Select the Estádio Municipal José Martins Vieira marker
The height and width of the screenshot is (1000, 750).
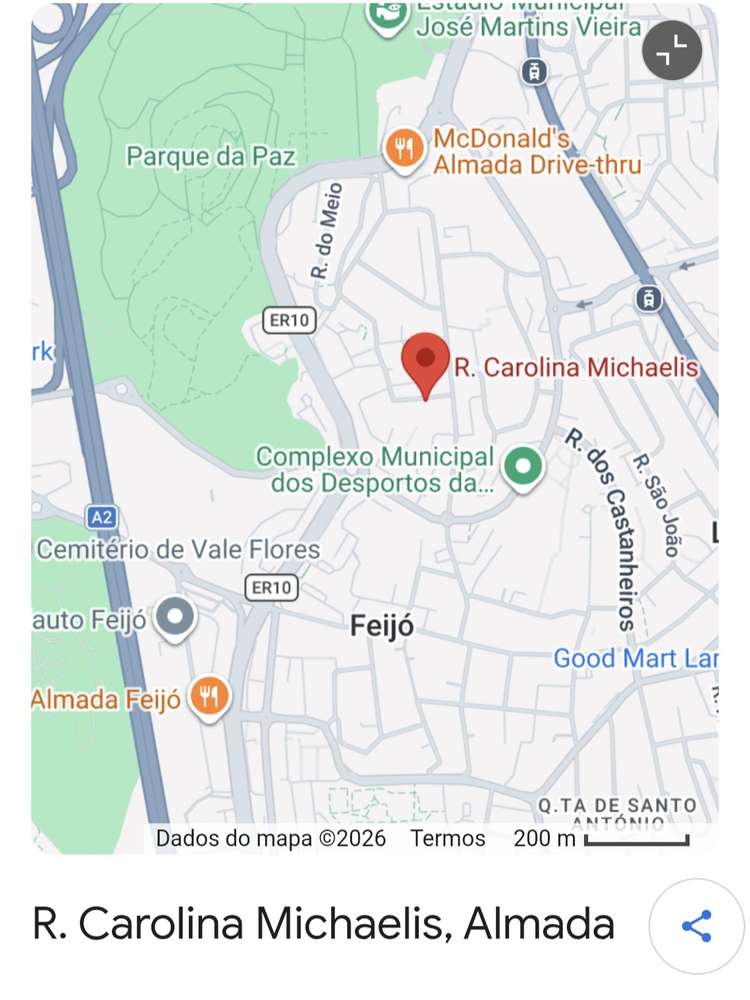[x=386, y=17]
